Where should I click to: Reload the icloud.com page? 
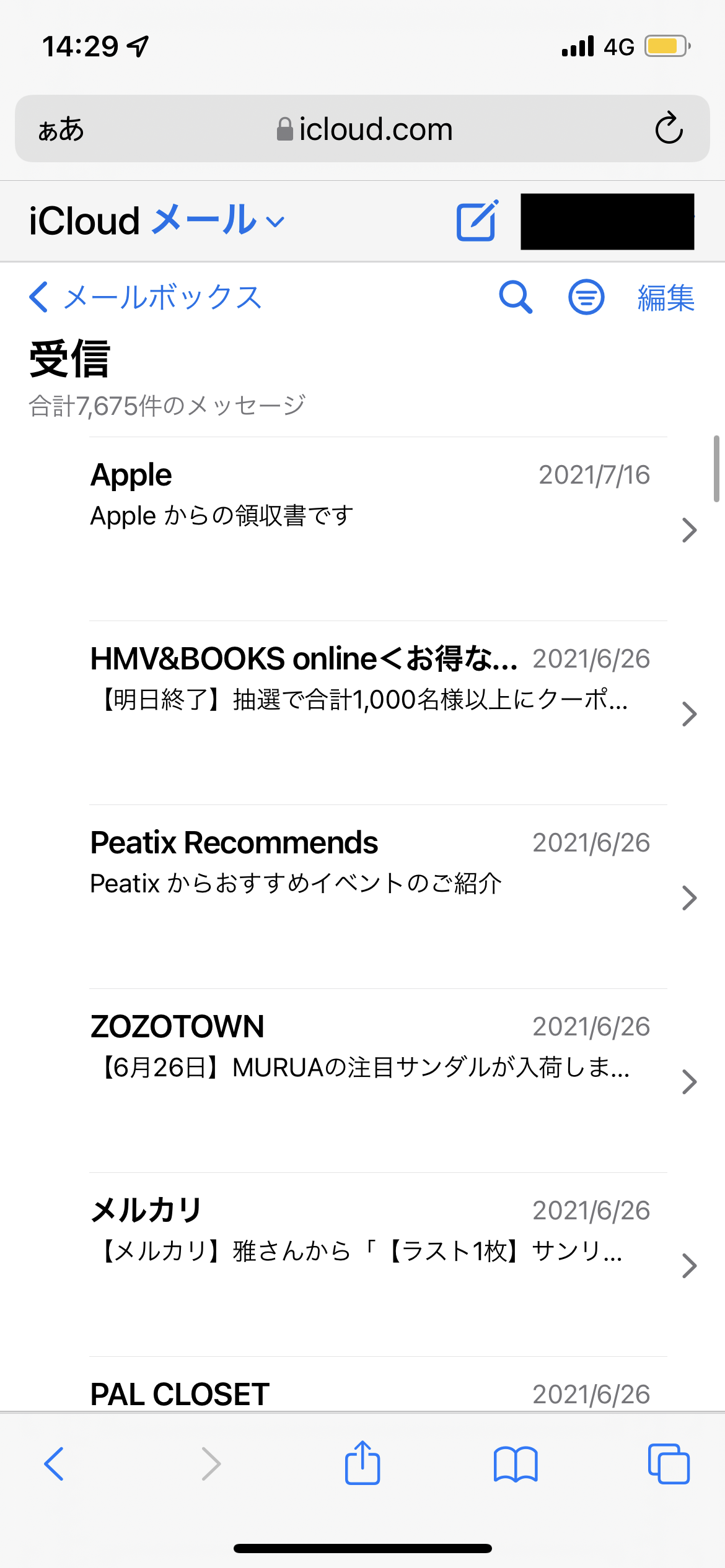(669, 129)
